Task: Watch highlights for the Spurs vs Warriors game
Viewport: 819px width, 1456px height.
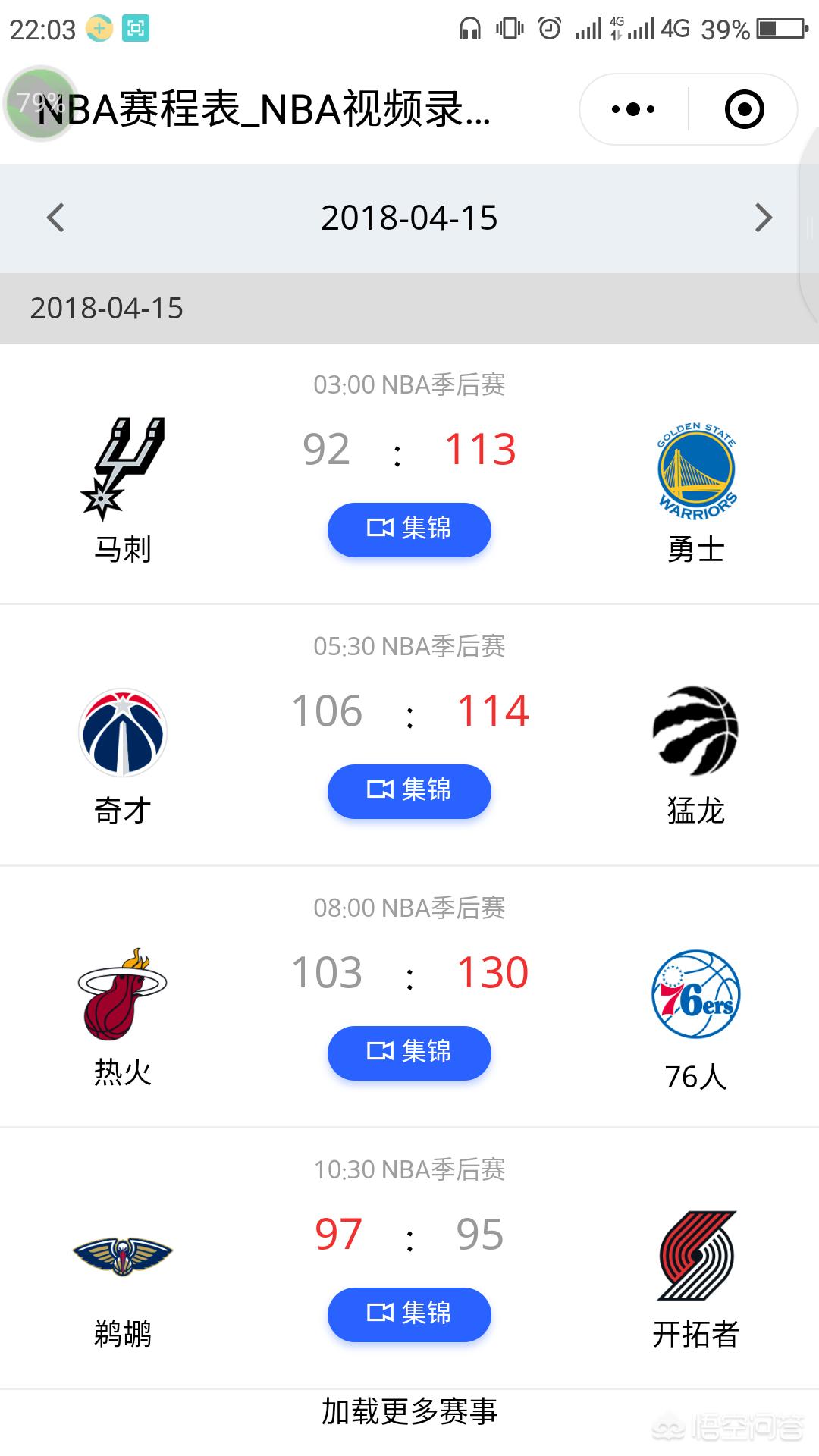Action: 409,529
